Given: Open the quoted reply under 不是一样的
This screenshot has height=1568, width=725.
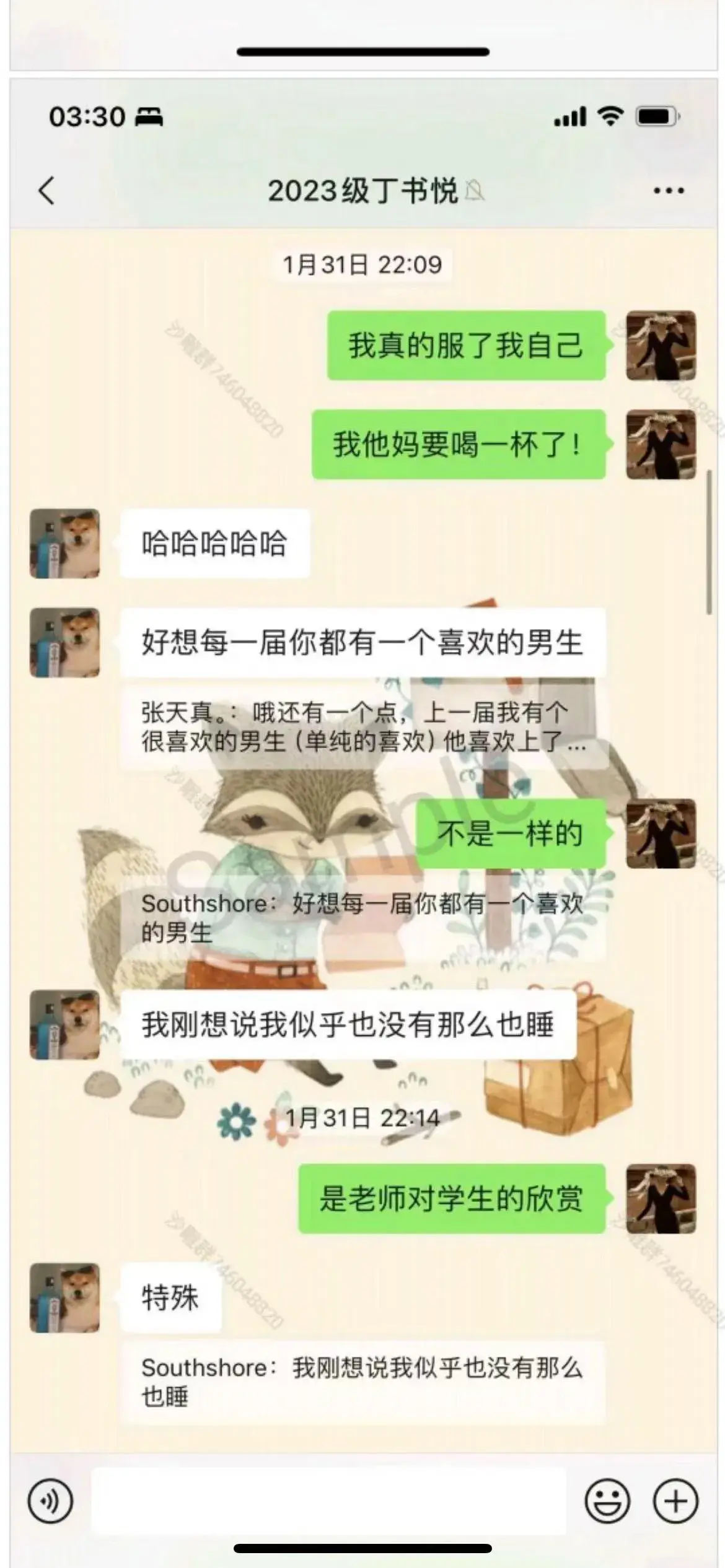Looking at the screenshot, I should [x=362, y=918].
